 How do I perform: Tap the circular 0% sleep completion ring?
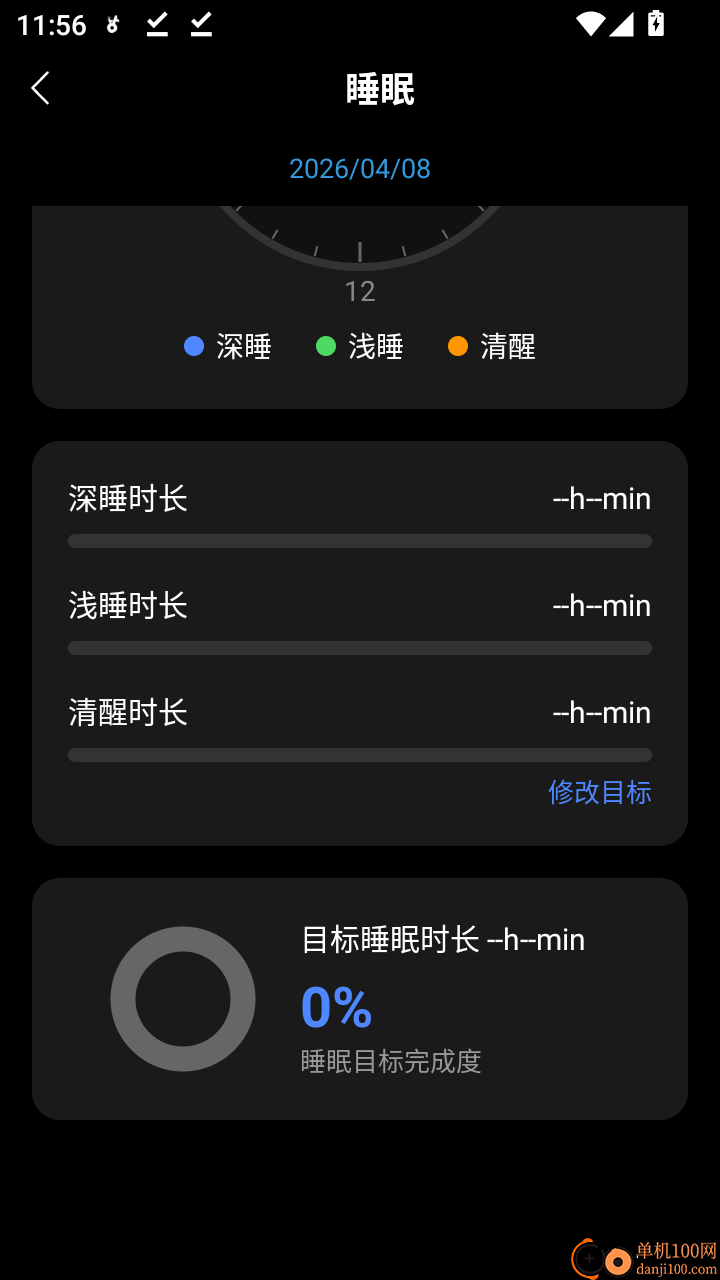click(x=183, y=999)
